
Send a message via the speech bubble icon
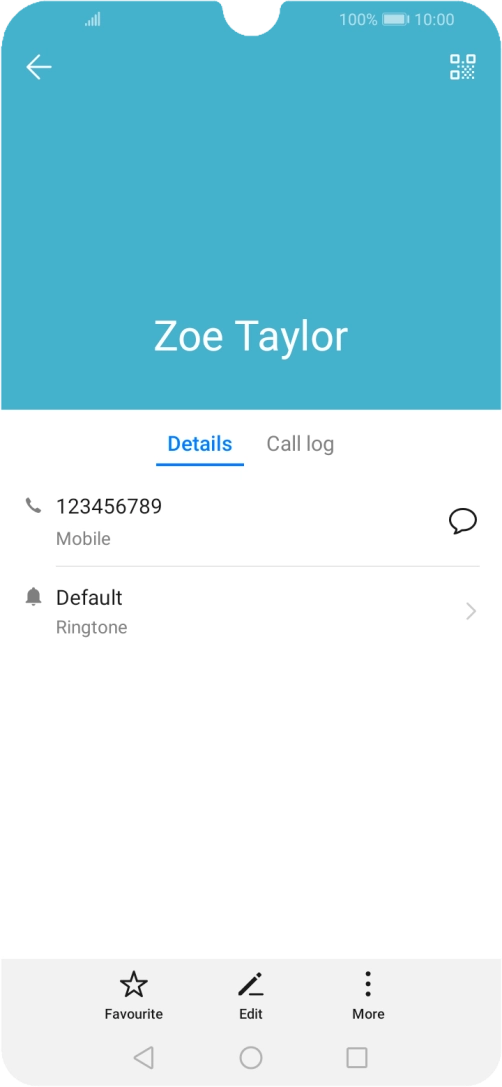pyautogui.click(x=462, y=521)
